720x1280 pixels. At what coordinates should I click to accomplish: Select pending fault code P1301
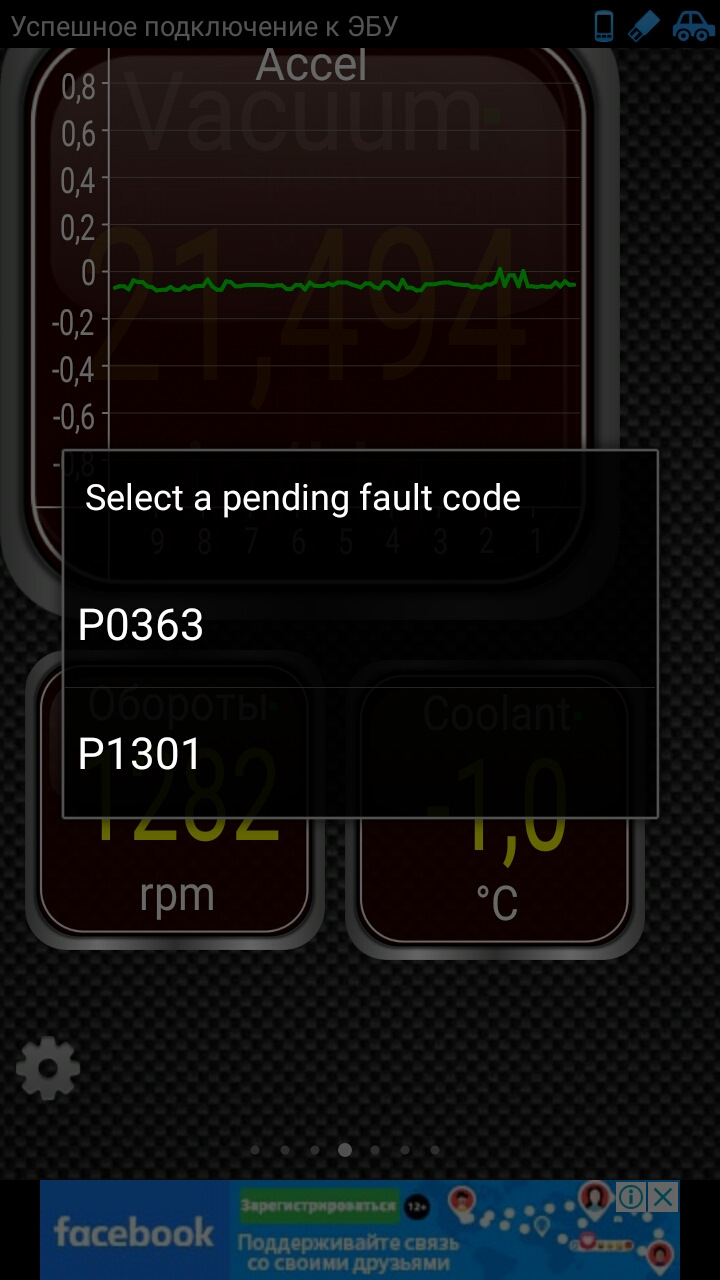tap(360, 754)
